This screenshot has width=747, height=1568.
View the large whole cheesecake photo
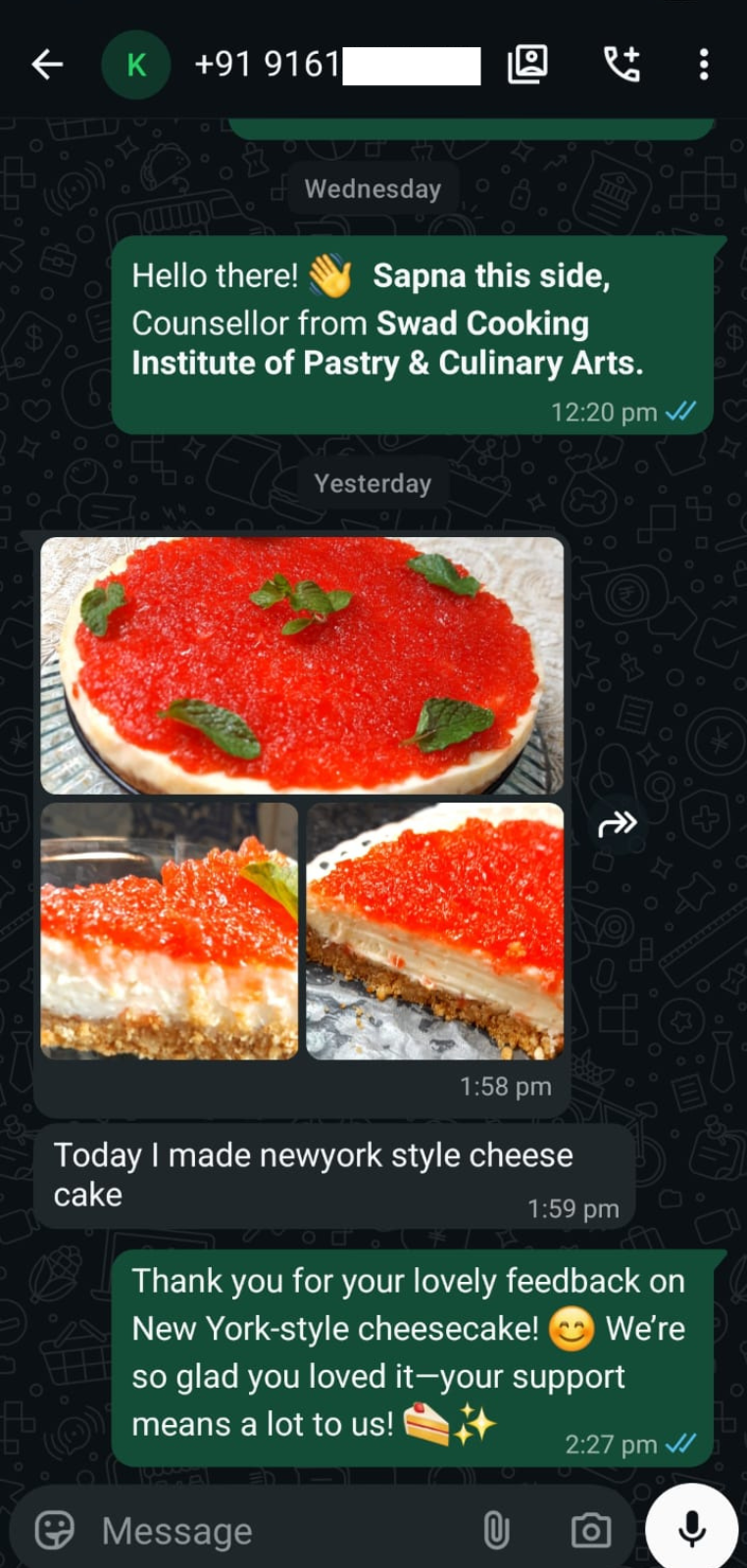[x=302, y=664]
